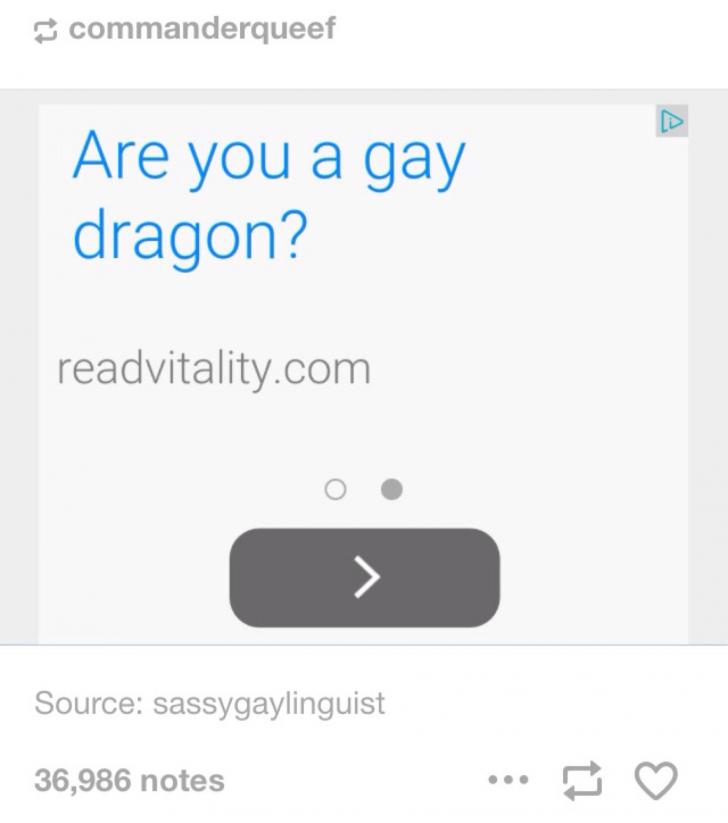Image resolution: width=728 pixels, height=823 pixels.
Task: Select the first ad page indicator dot
Action: click(x=335, y=490)
